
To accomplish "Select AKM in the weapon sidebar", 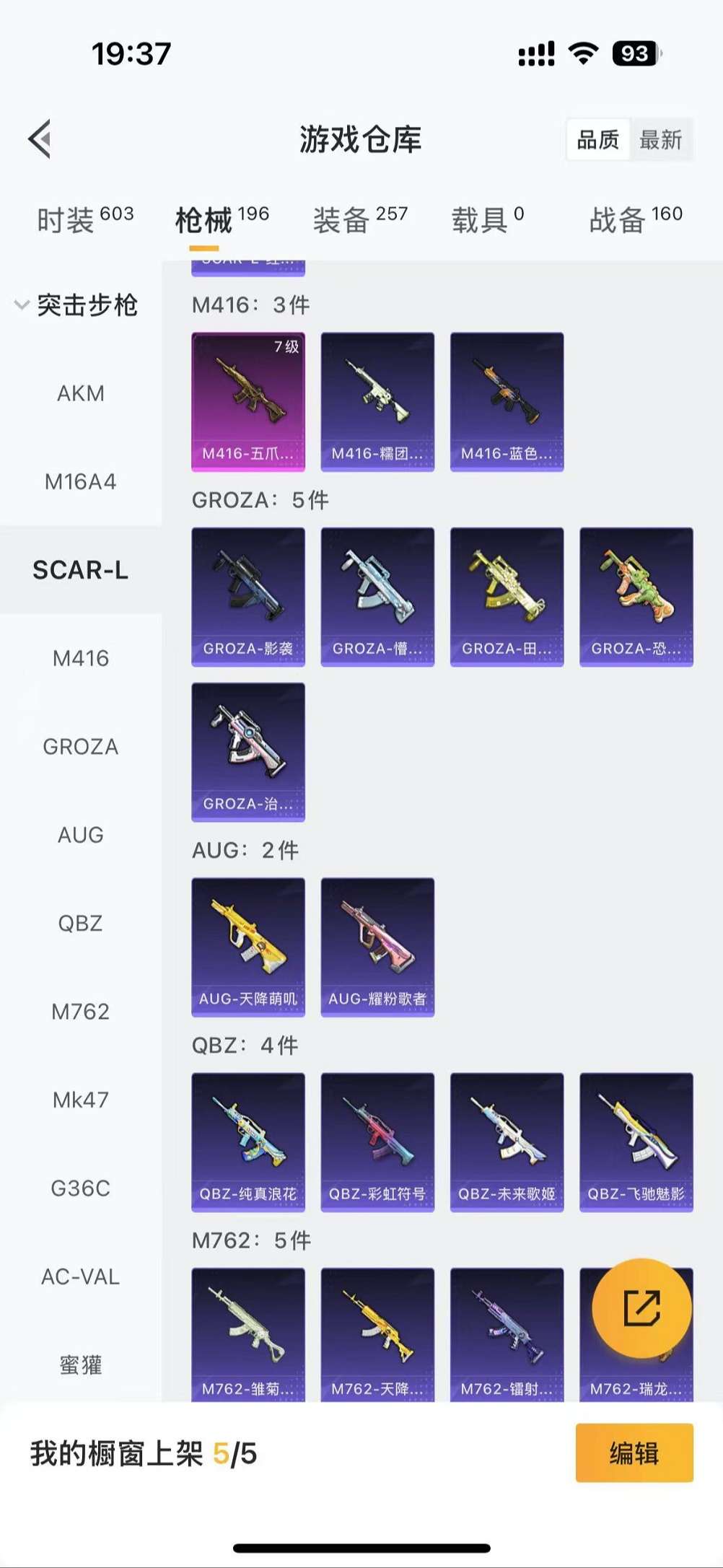I will [81, 393].
